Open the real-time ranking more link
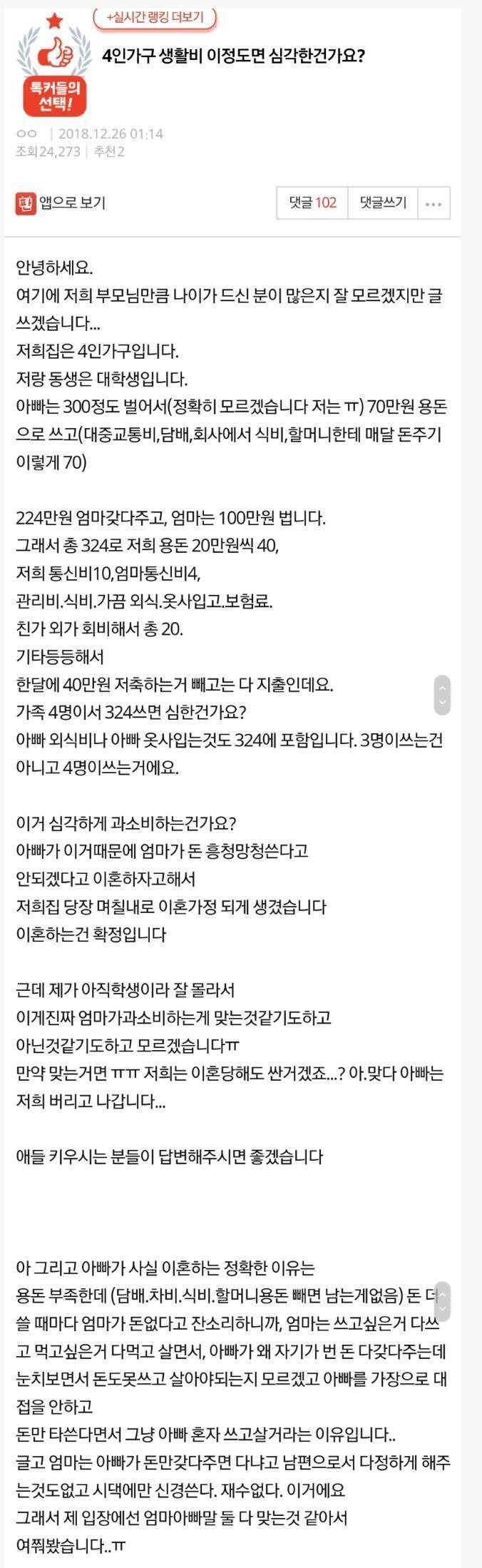Viewport: 482px width, 1568px height. click(155, 17)
